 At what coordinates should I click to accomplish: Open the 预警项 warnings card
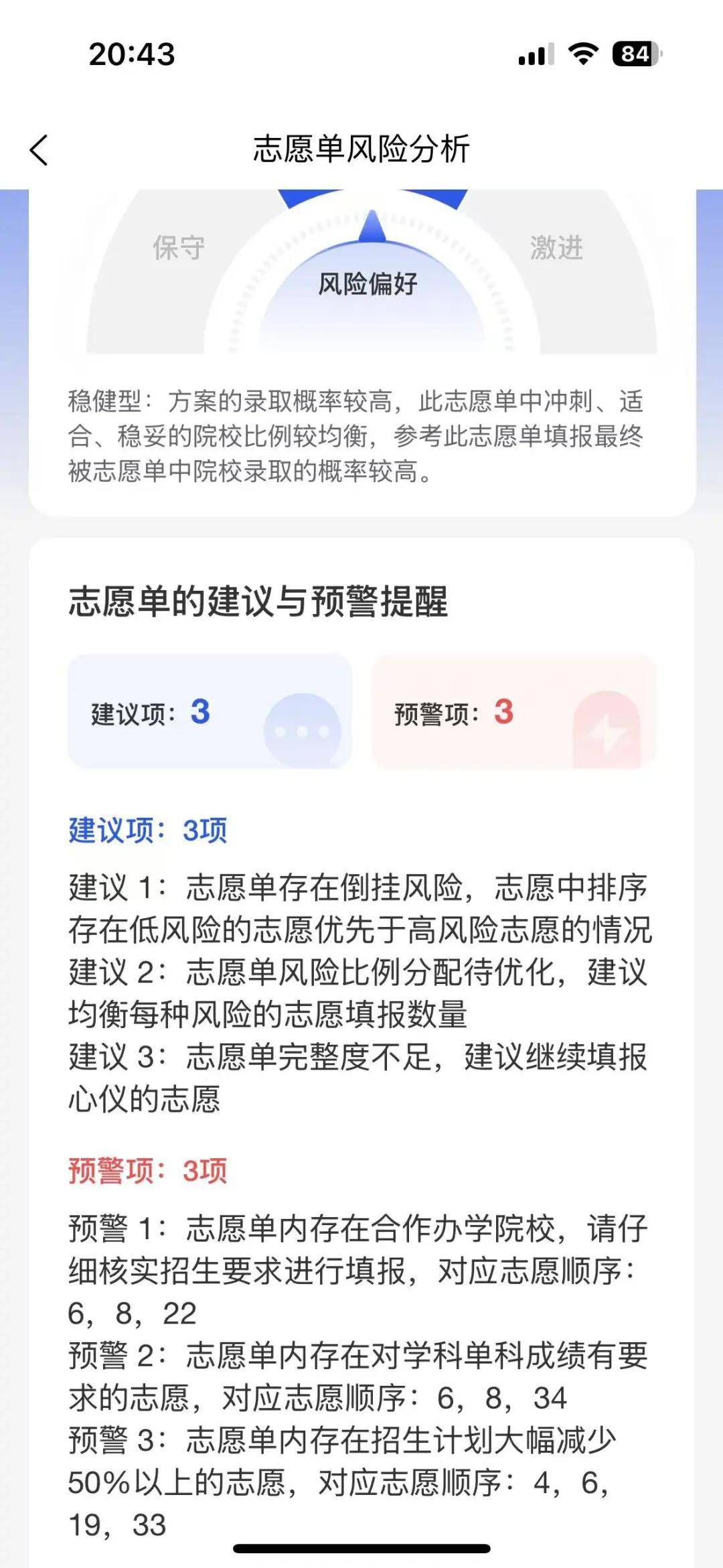tap(513, 711)
